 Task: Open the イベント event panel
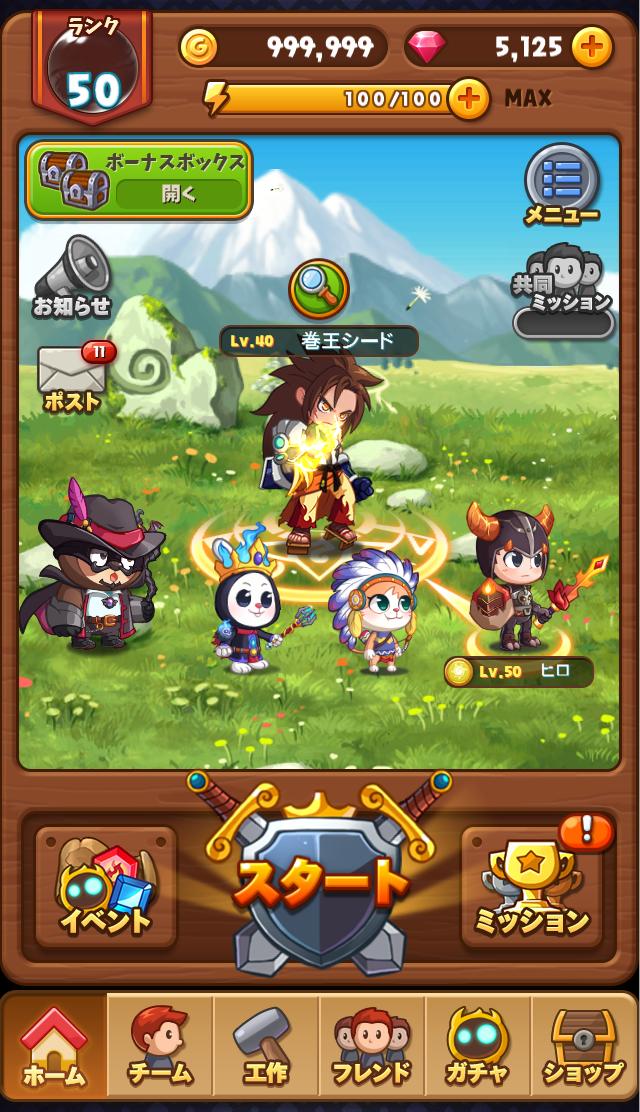click(105, 887)
